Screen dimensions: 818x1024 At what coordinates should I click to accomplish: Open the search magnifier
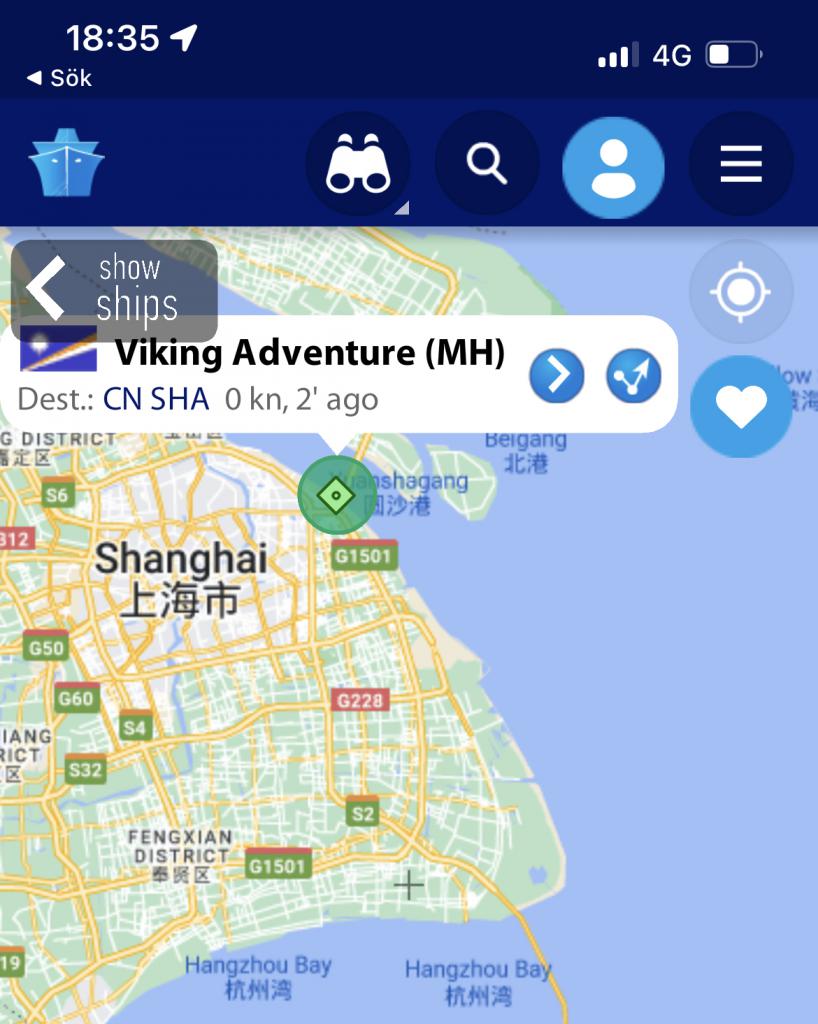pos(487,163)
